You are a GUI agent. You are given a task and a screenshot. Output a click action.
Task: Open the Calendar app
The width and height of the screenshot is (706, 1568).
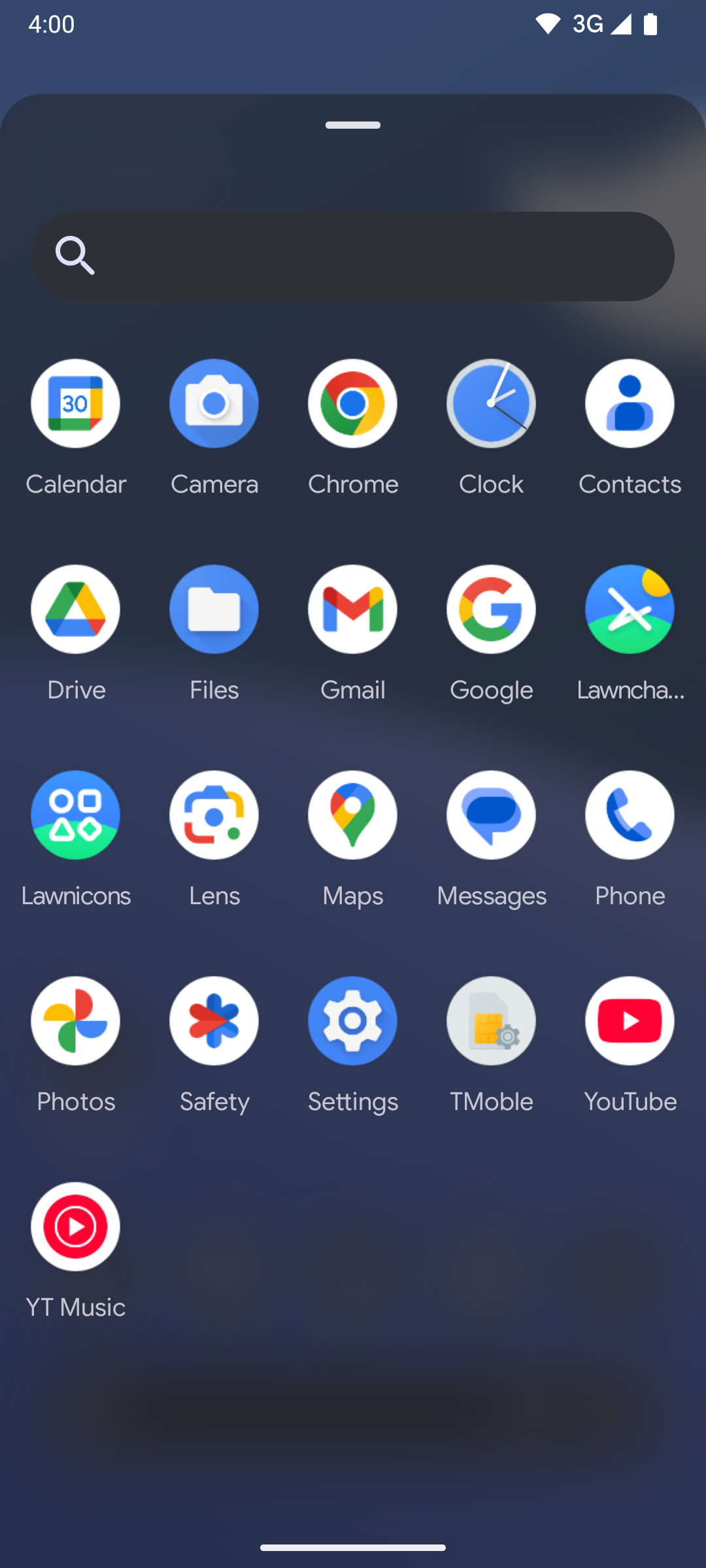tap(75, 404)
